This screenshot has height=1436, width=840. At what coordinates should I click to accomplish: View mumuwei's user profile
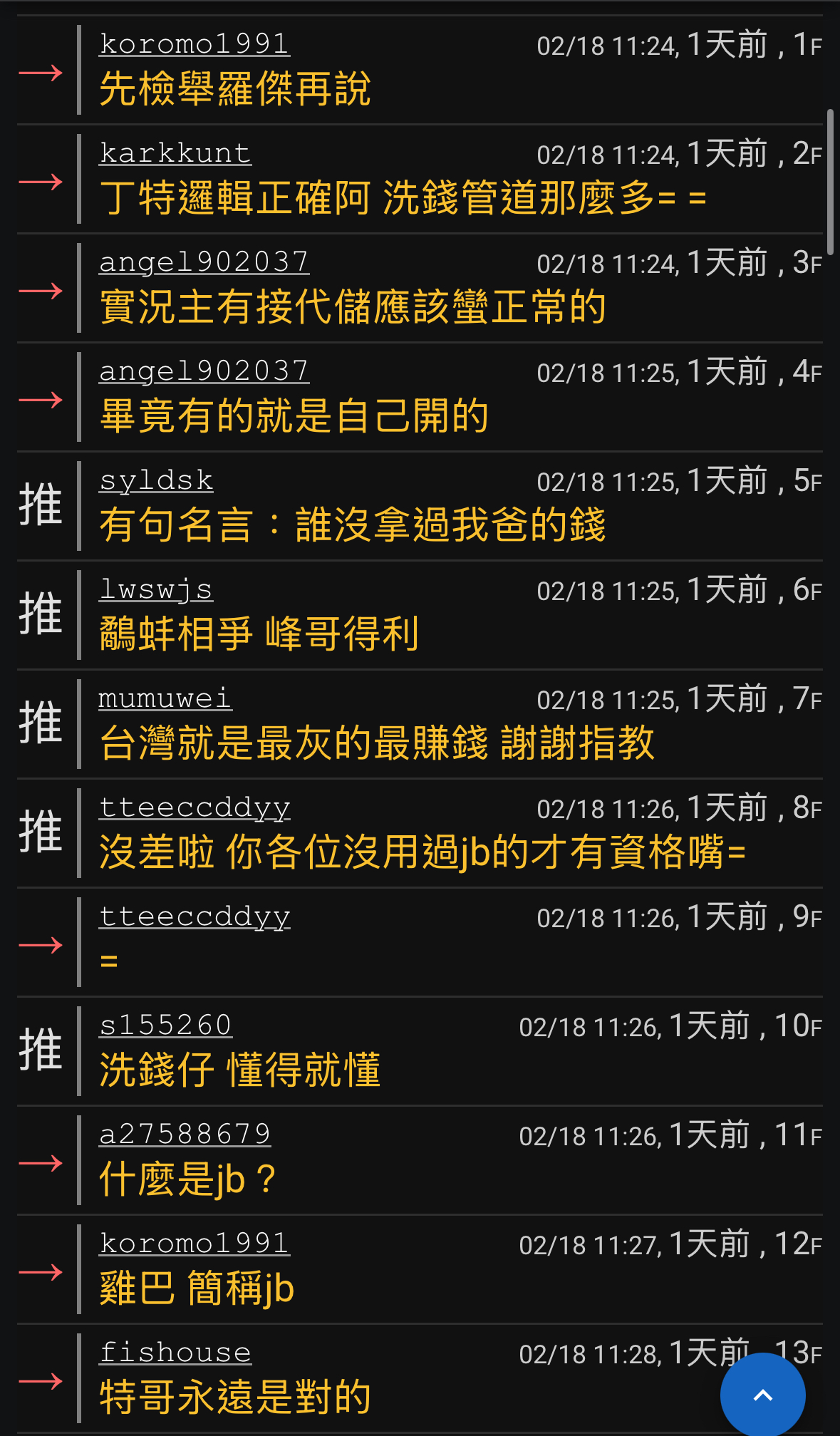coord(165,698)
